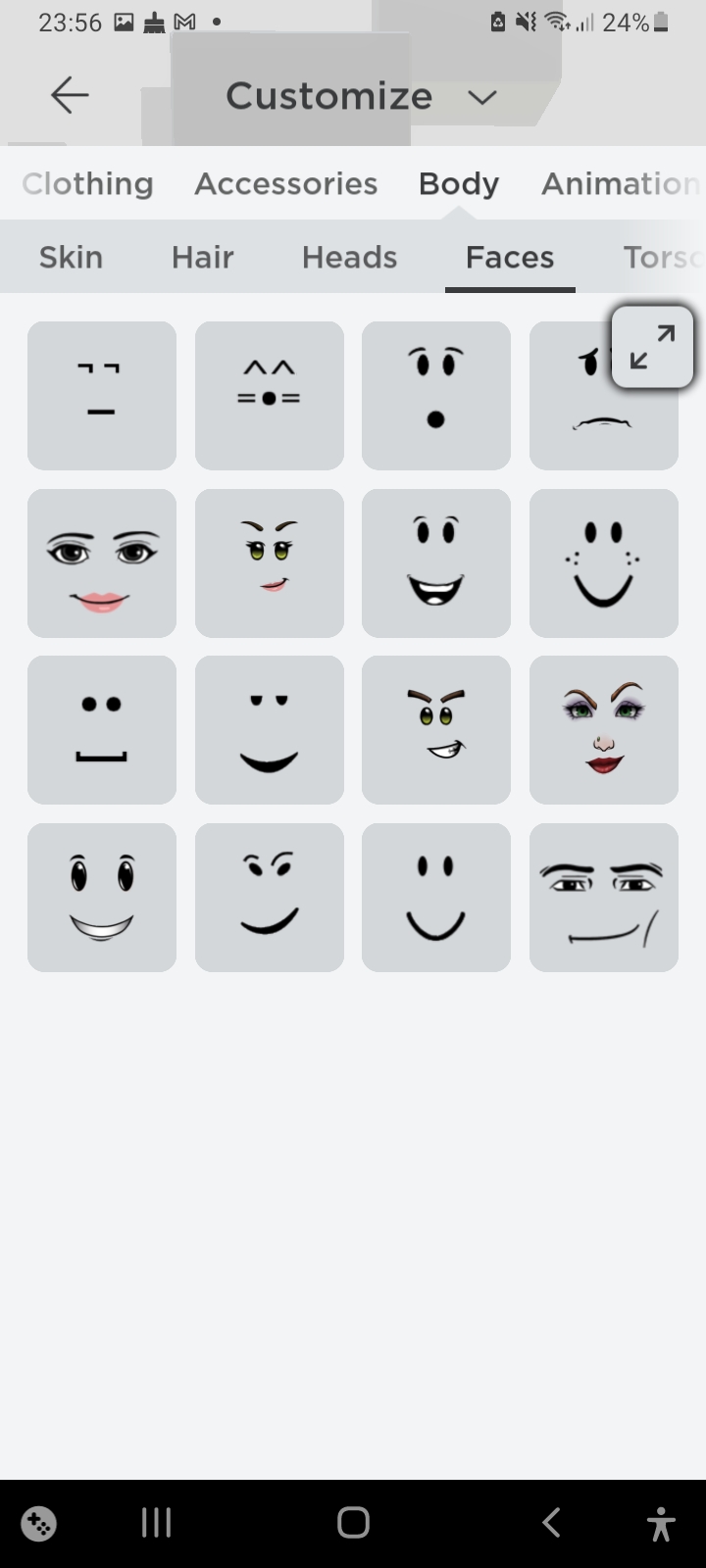Choose the face with purple eyeshadow and red lips
The width and height of the screenshot is (706, 1568).
point(603,730)
